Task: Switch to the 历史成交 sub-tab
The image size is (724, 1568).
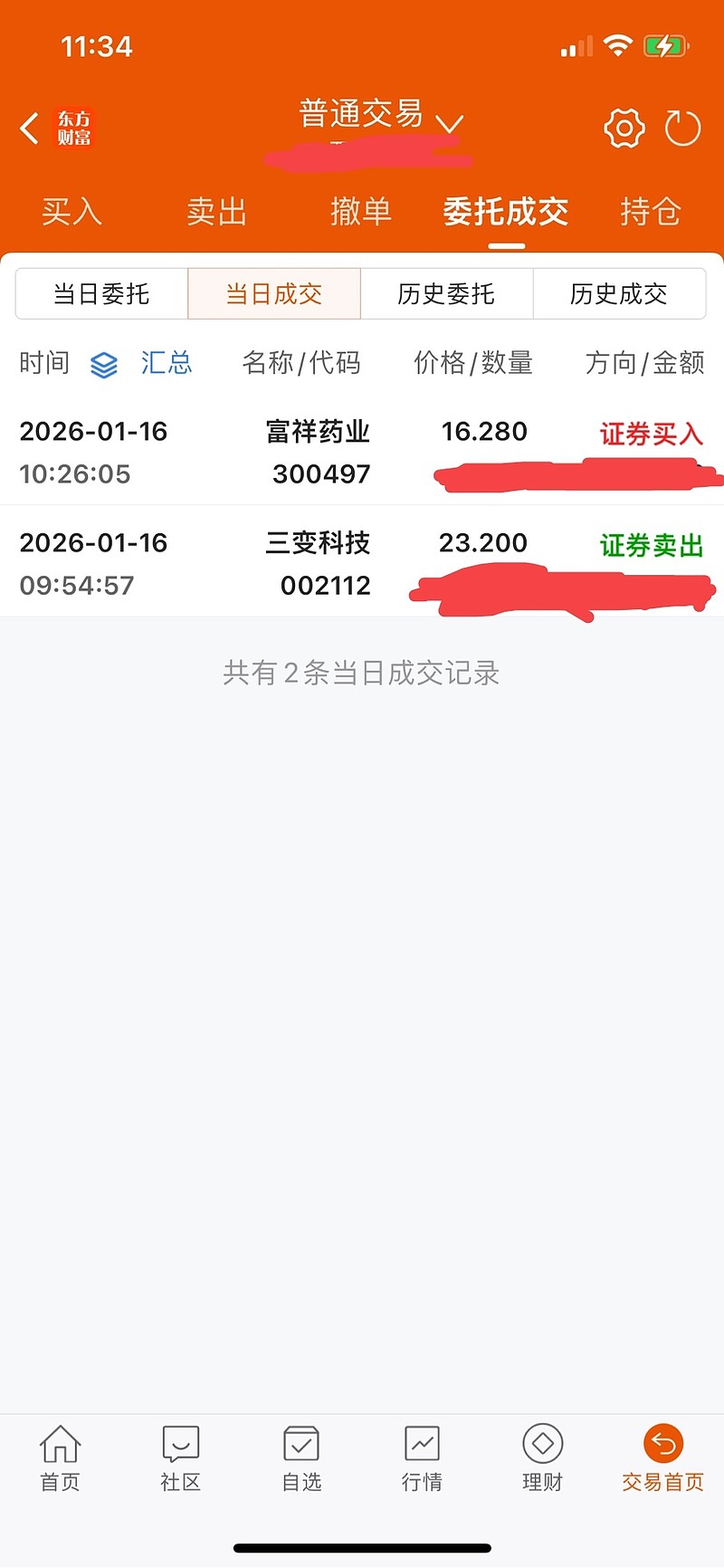Action: coord(620,293)
